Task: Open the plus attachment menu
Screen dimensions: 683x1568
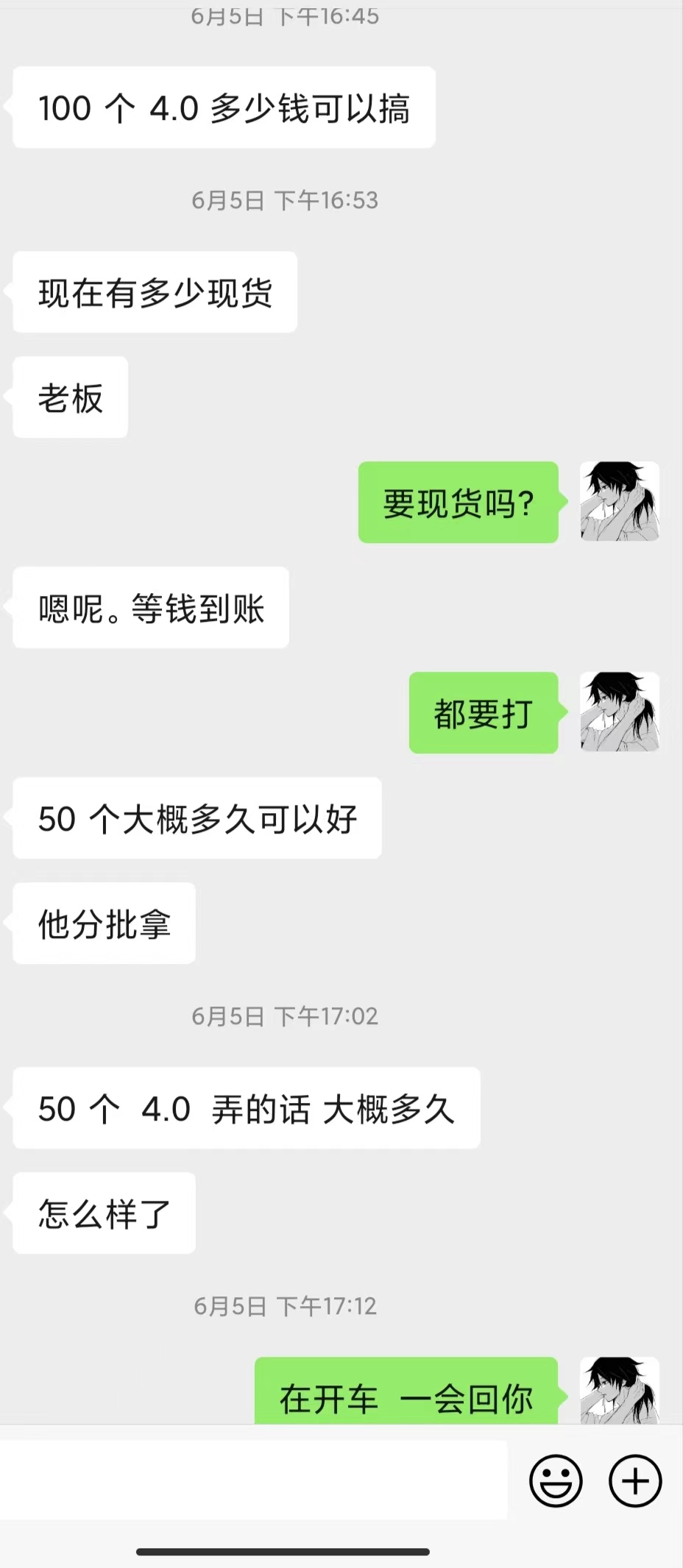Action: click(635, 1480)
